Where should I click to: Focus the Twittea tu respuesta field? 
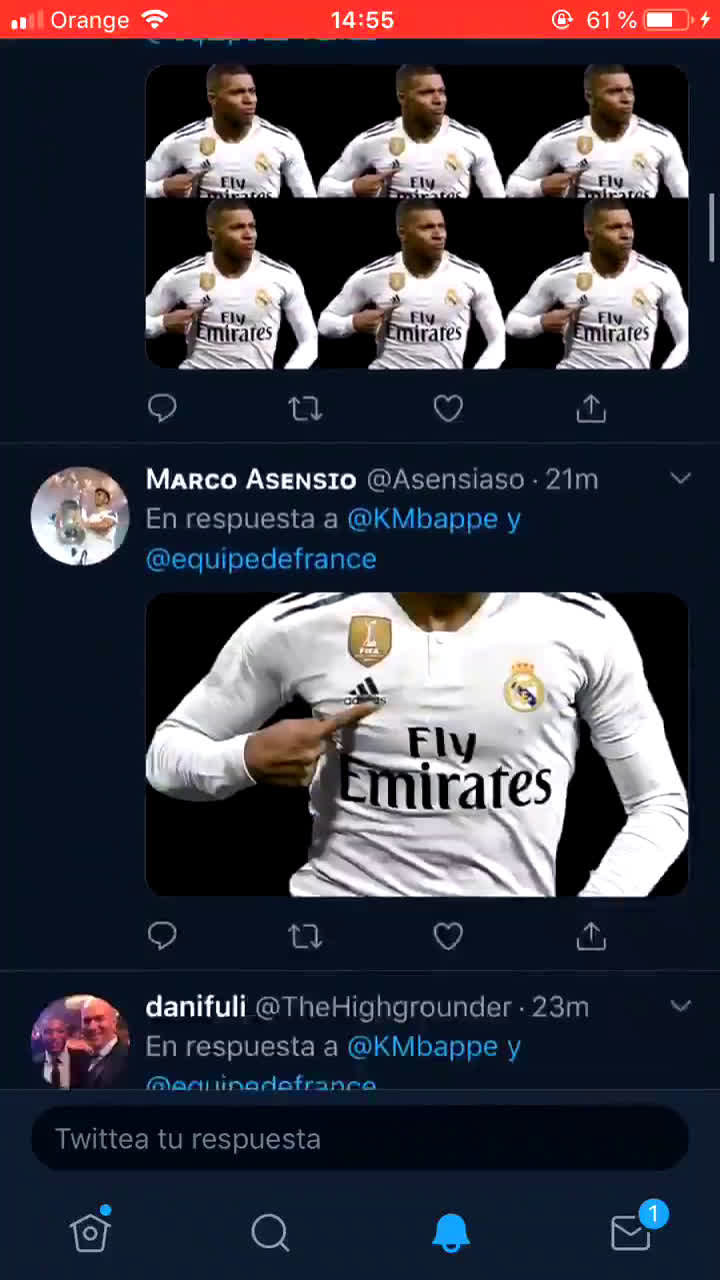[360, 1138]
